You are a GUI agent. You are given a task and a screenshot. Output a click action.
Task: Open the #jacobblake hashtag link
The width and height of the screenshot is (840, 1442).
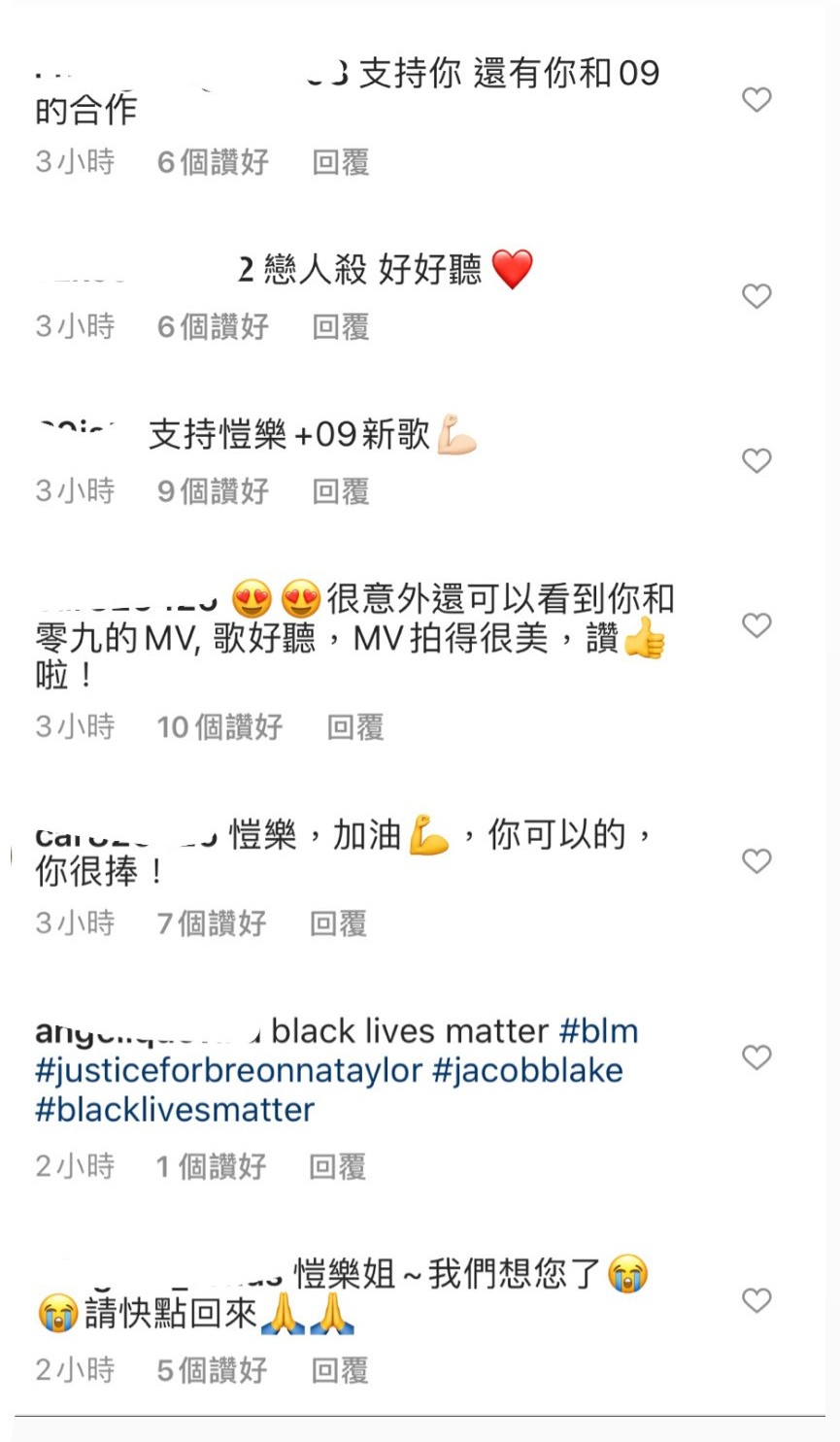point(527,1071)
